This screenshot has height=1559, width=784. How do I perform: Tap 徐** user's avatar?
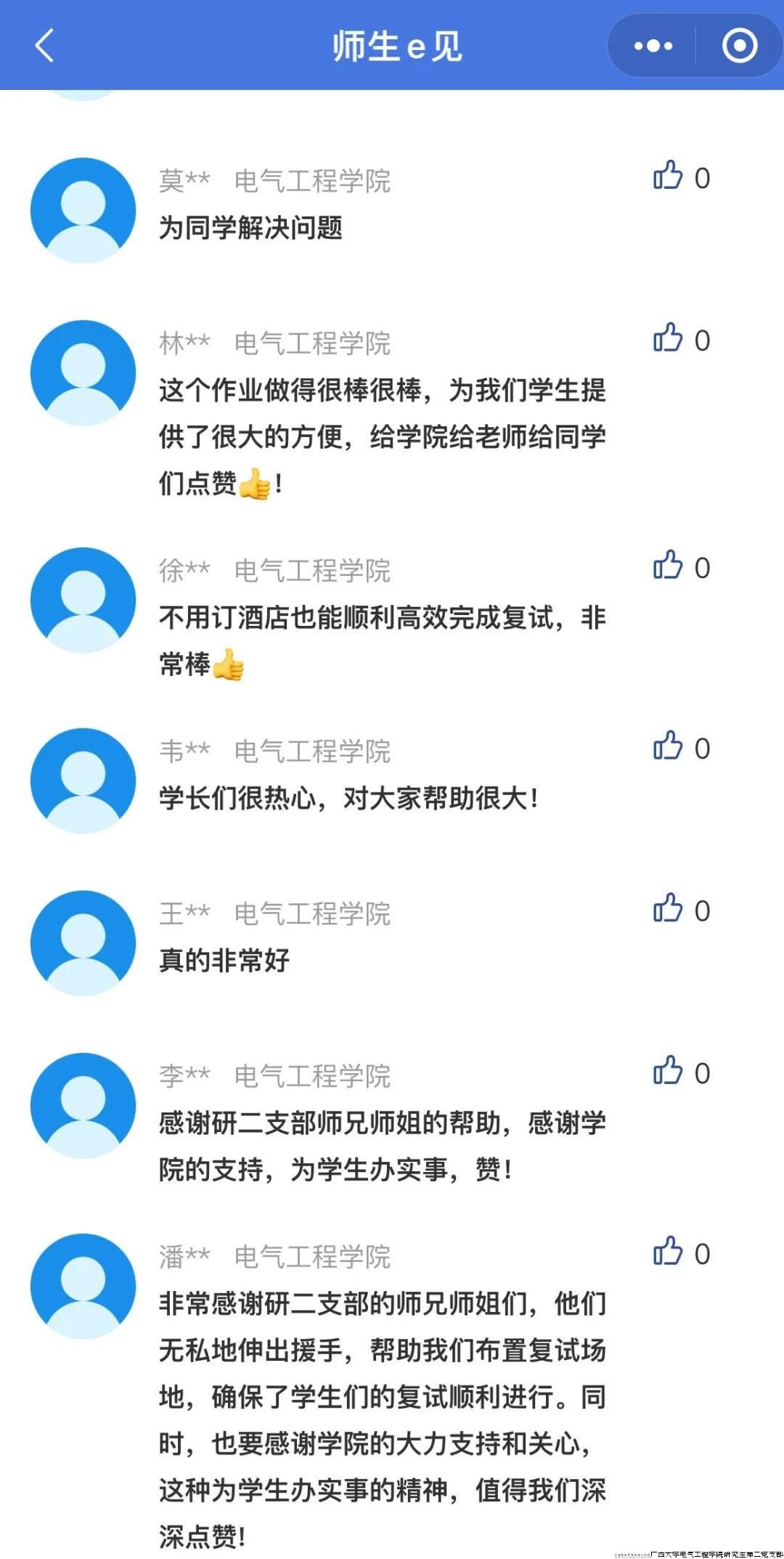click(82, 600)
